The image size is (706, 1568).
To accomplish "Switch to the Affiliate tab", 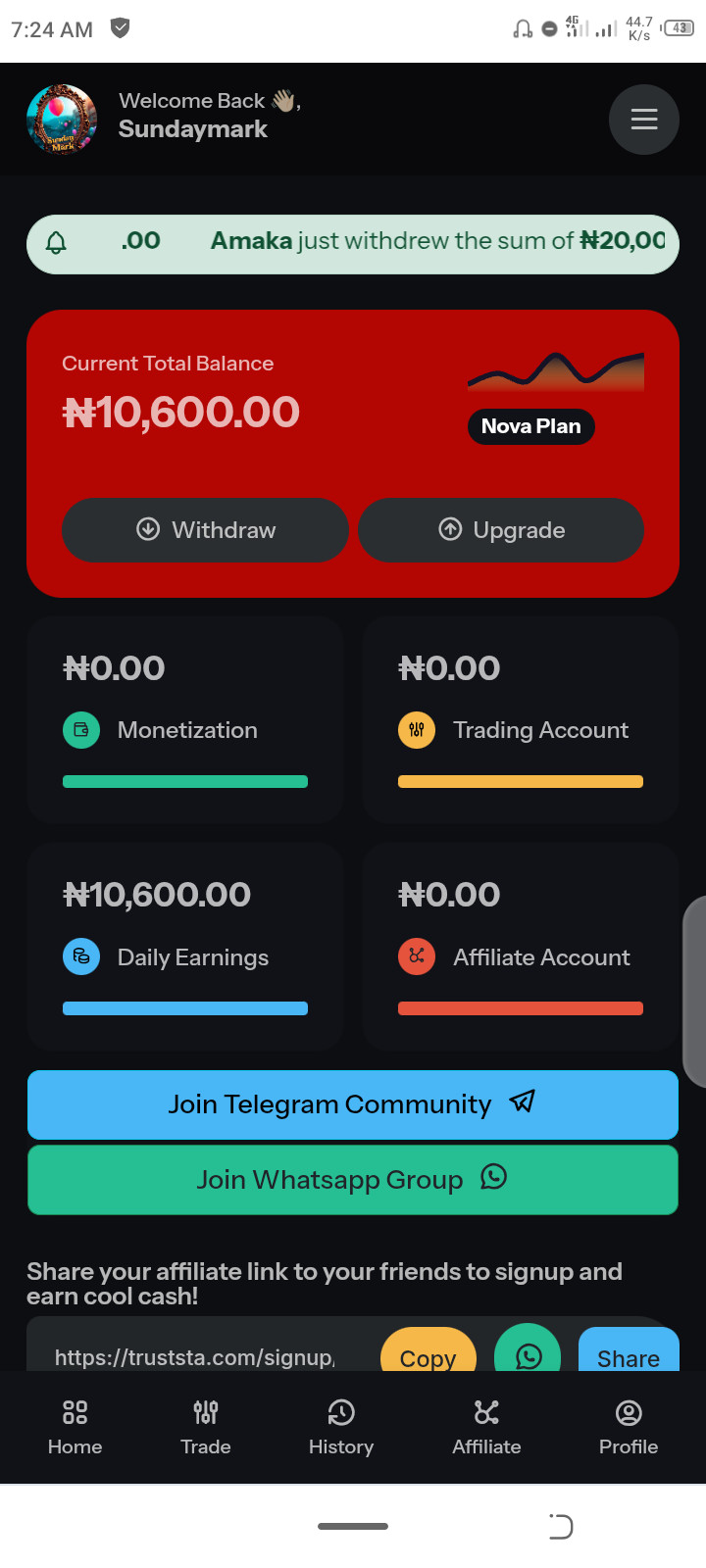I will click(x=486, y=1427).
